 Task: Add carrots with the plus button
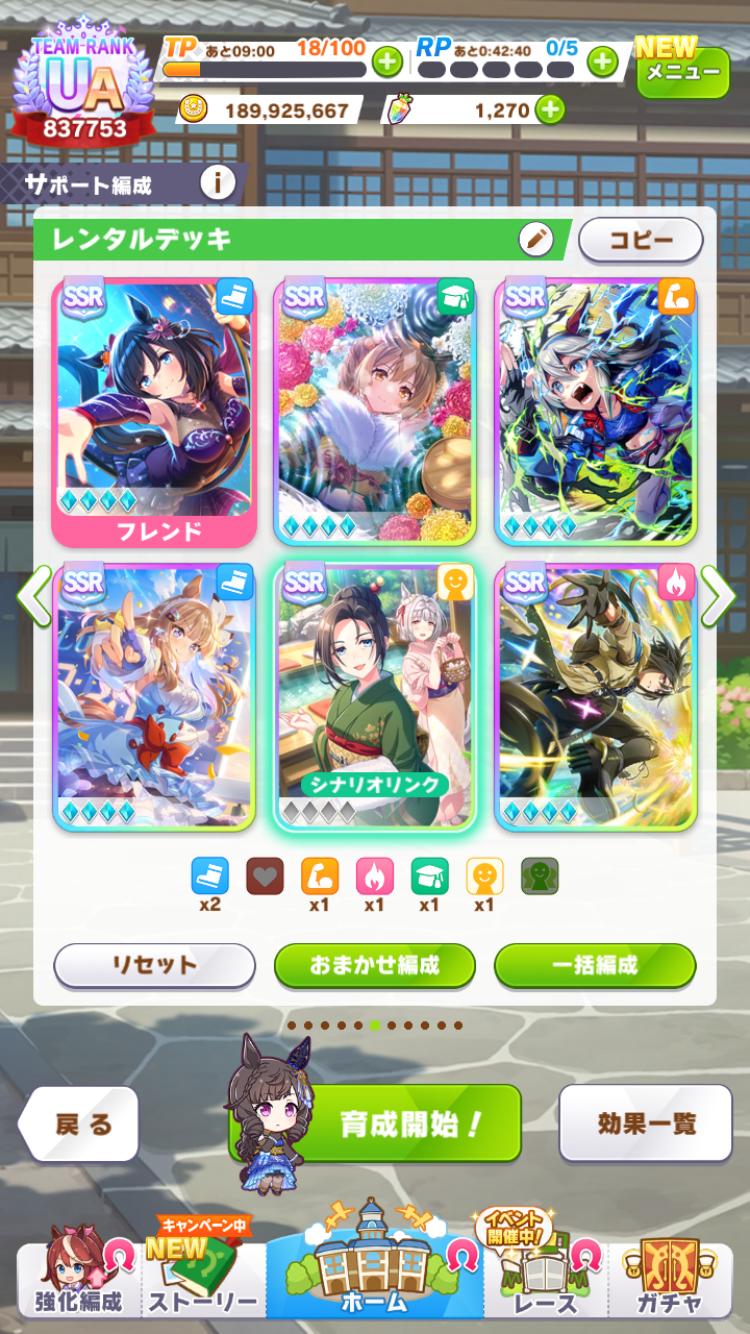(549, 109)
